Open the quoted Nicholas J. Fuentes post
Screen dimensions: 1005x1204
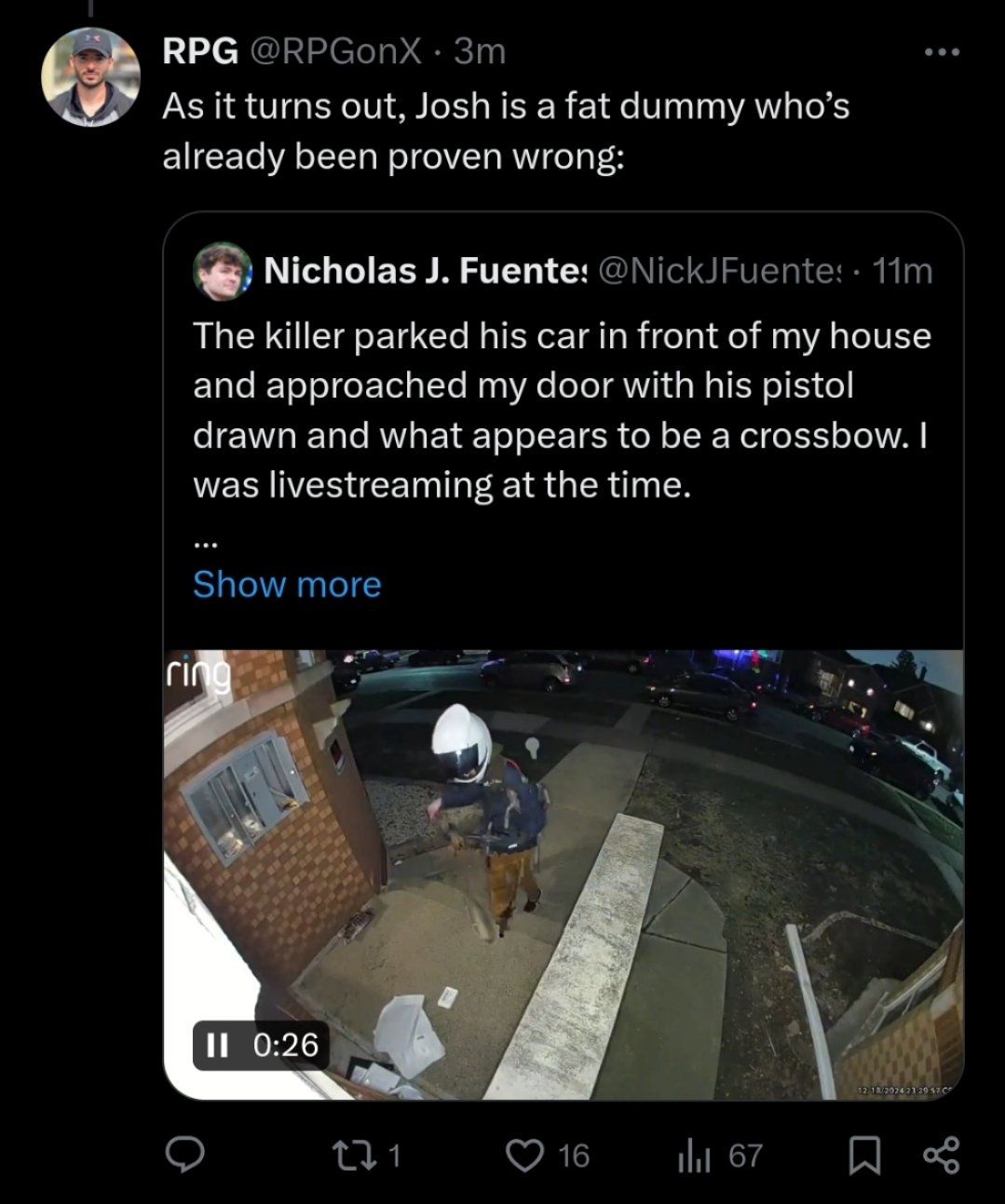(x=562, y=410)
